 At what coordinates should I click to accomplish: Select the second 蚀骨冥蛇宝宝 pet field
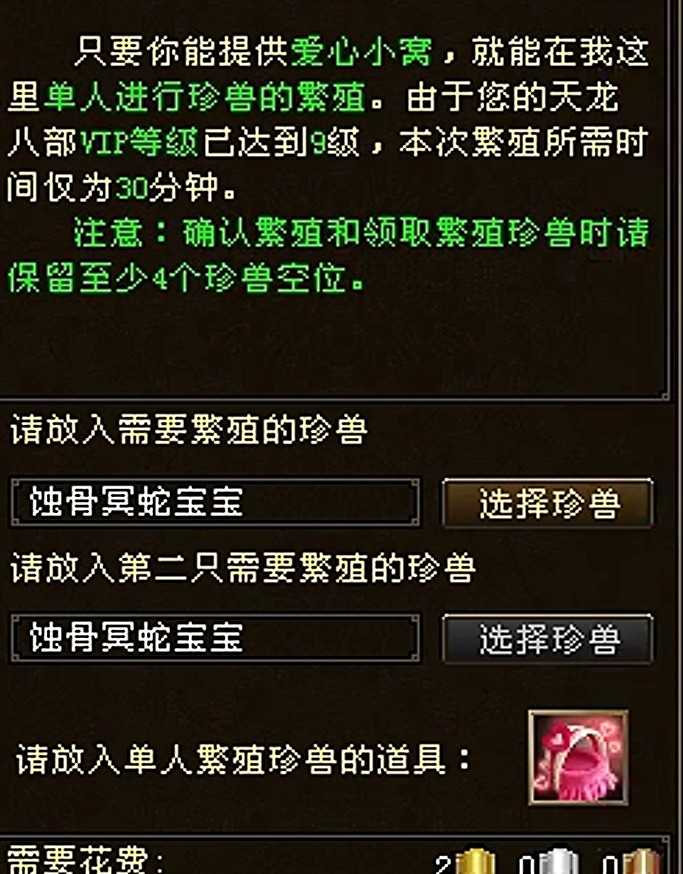tap(214, 638)
